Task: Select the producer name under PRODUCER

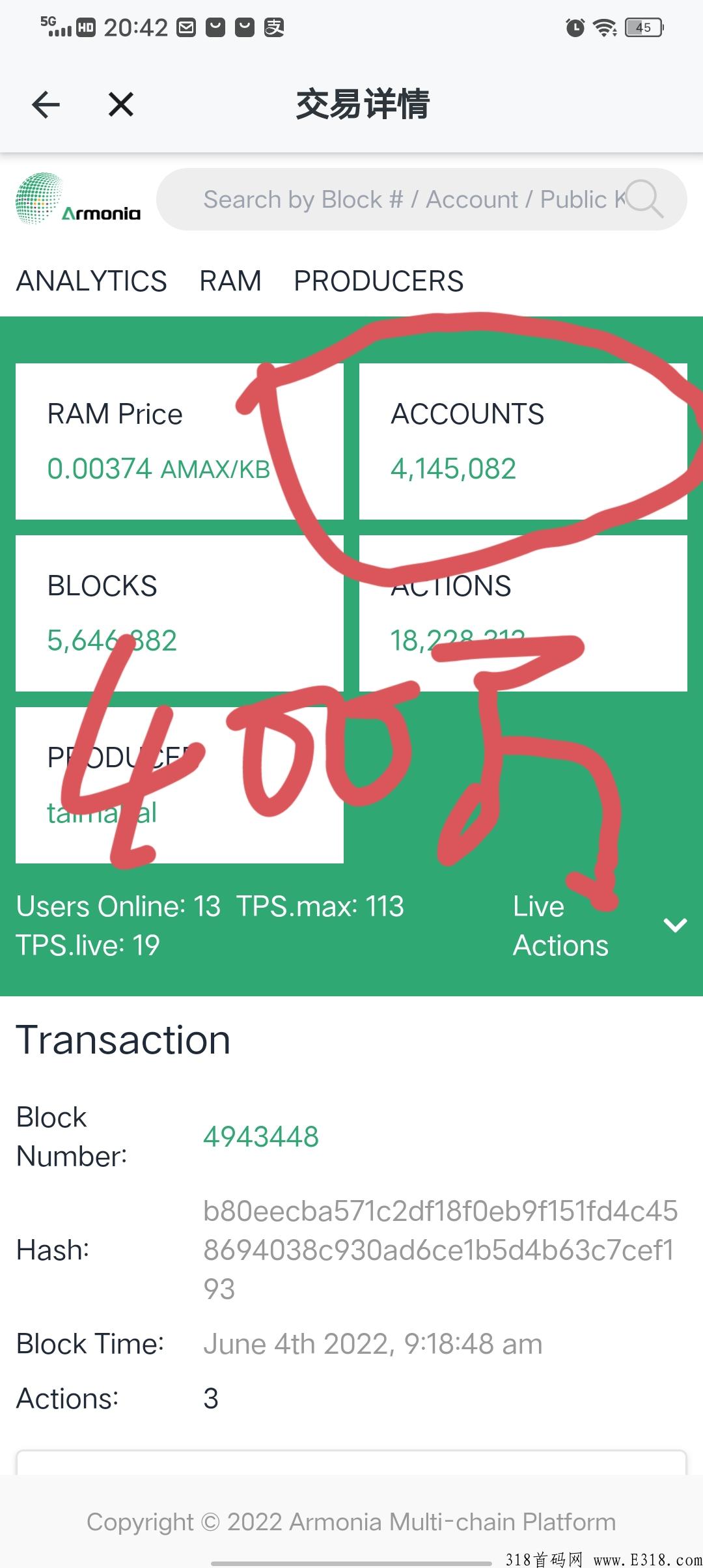Action: [x=101, y=813]
